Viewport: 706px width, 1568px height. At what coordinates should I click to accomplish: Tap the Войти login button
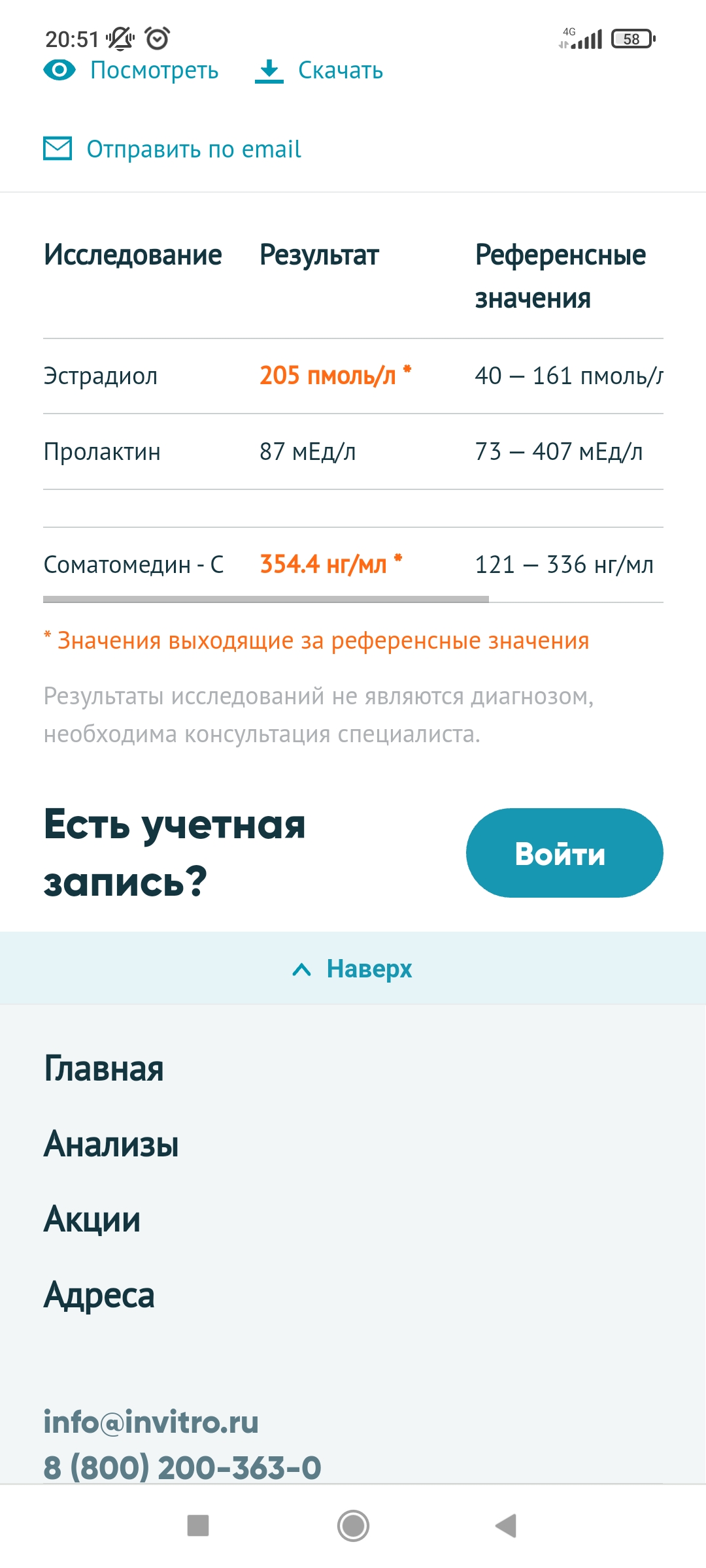pos(564,853)
